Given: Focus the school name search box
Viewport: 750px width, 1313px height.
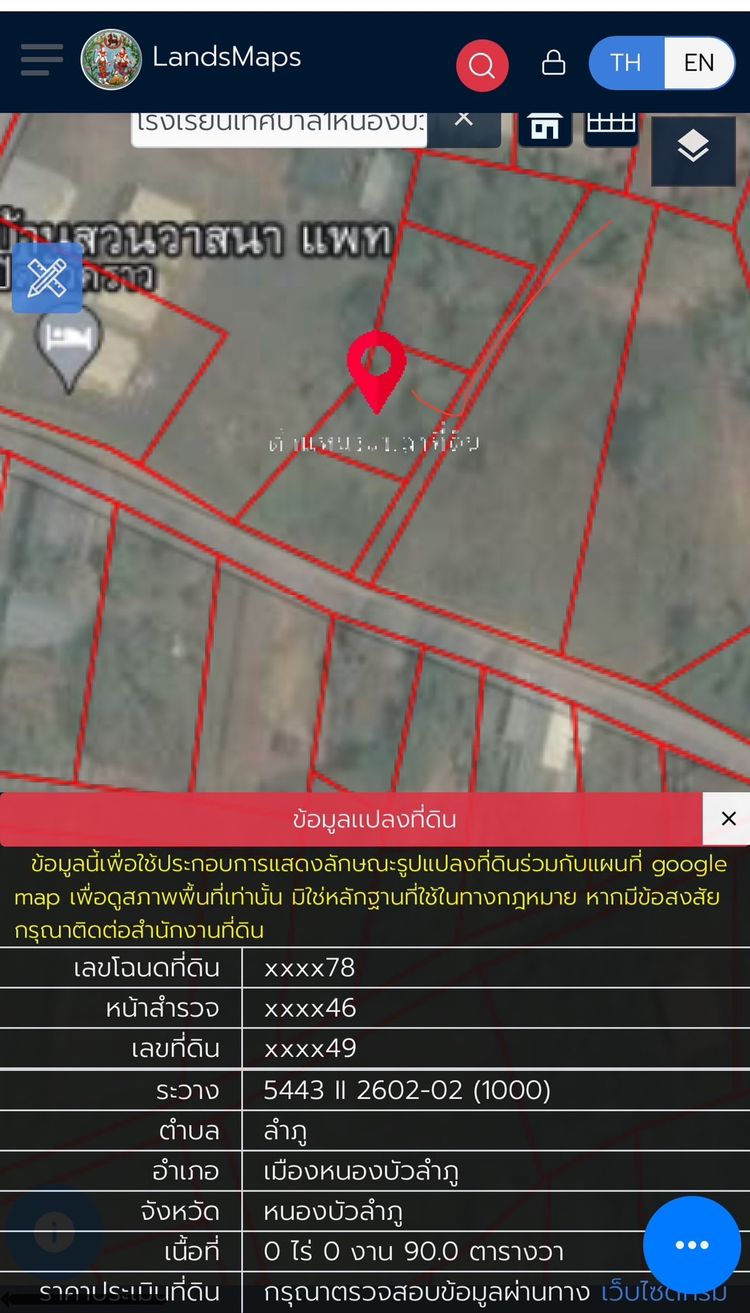Looking at the screenshot, I should click(x=280, y=126).
